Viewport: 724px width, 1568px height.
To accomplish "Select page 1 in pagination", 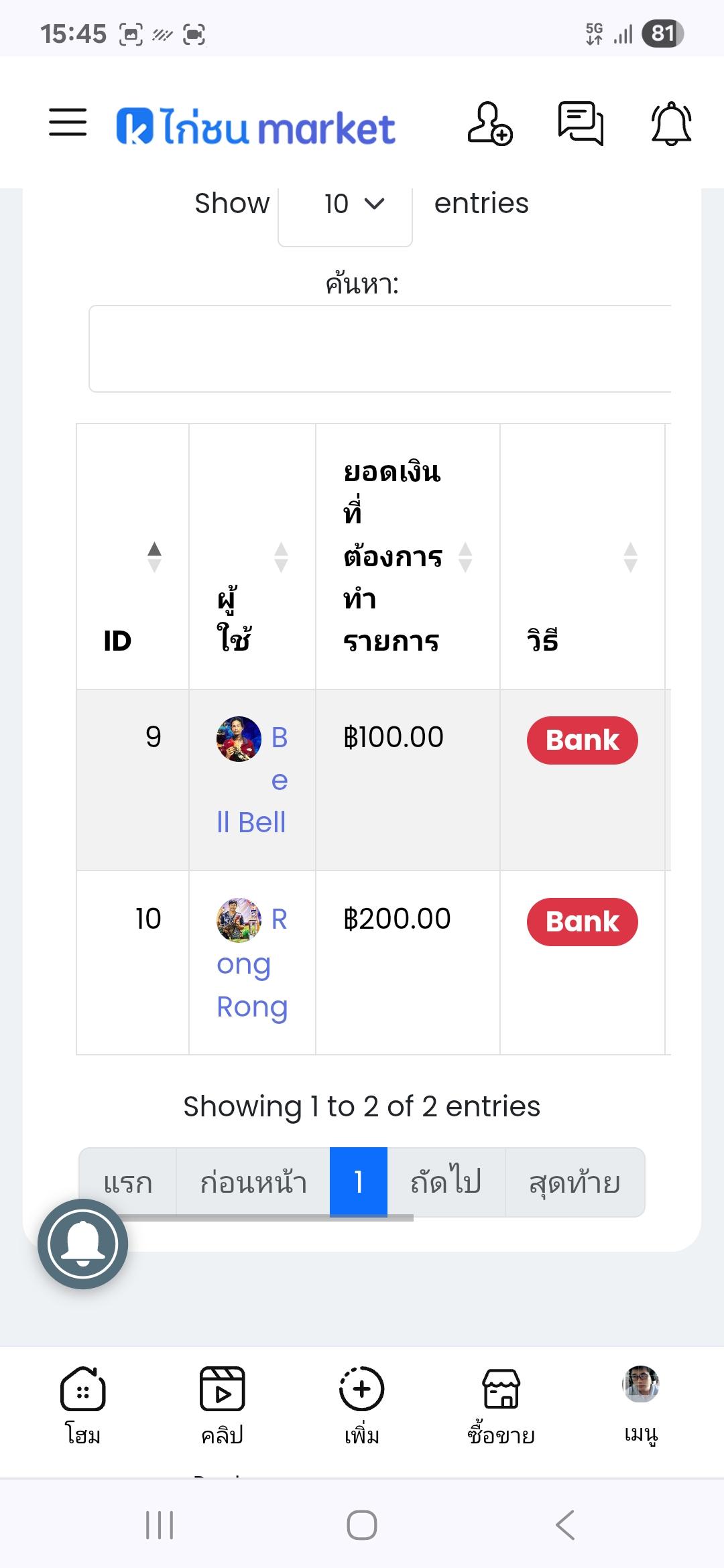I will tap(359, 1182).
